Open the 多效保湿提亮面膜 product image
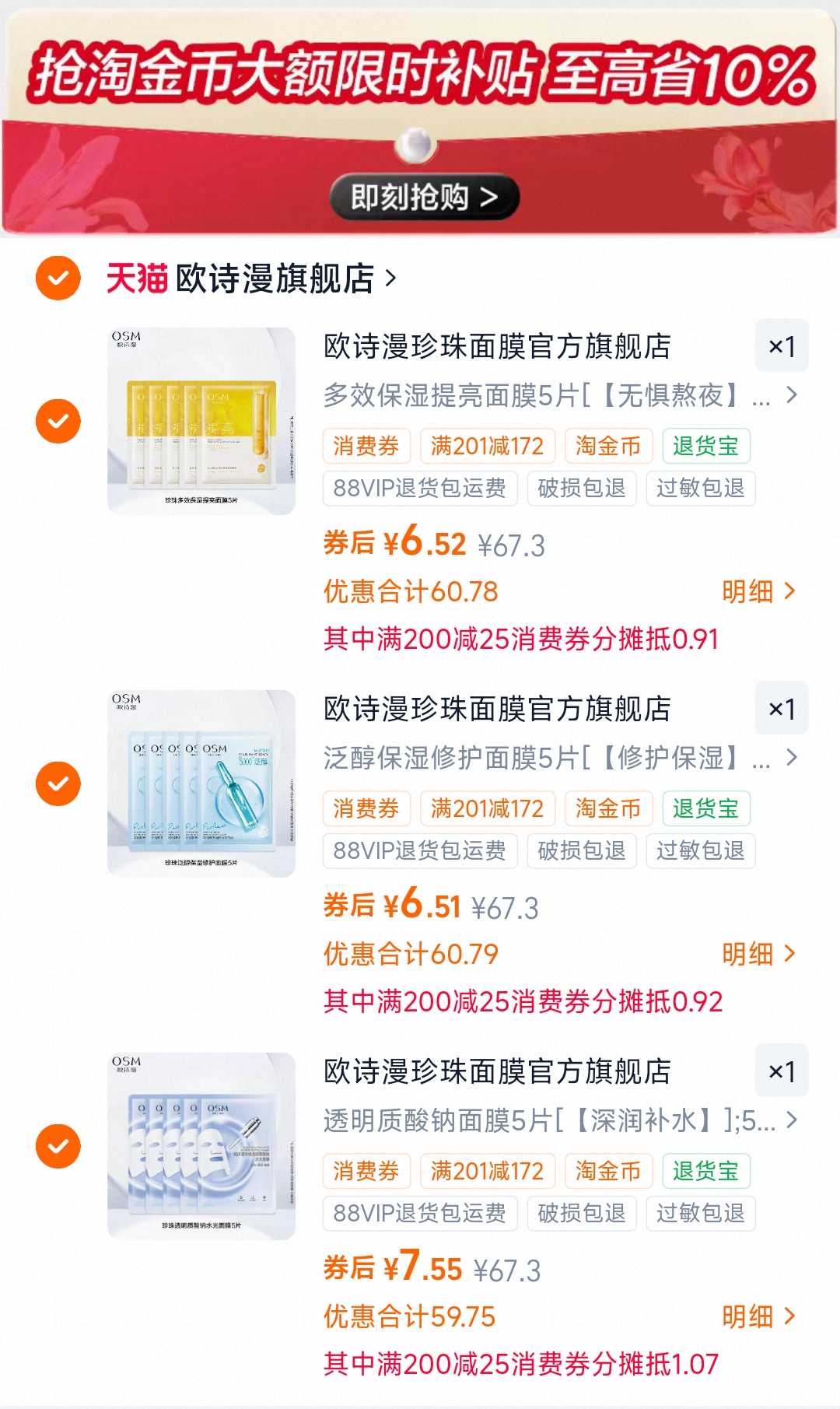The image size is (840, 1409). [x=201, y=421]
